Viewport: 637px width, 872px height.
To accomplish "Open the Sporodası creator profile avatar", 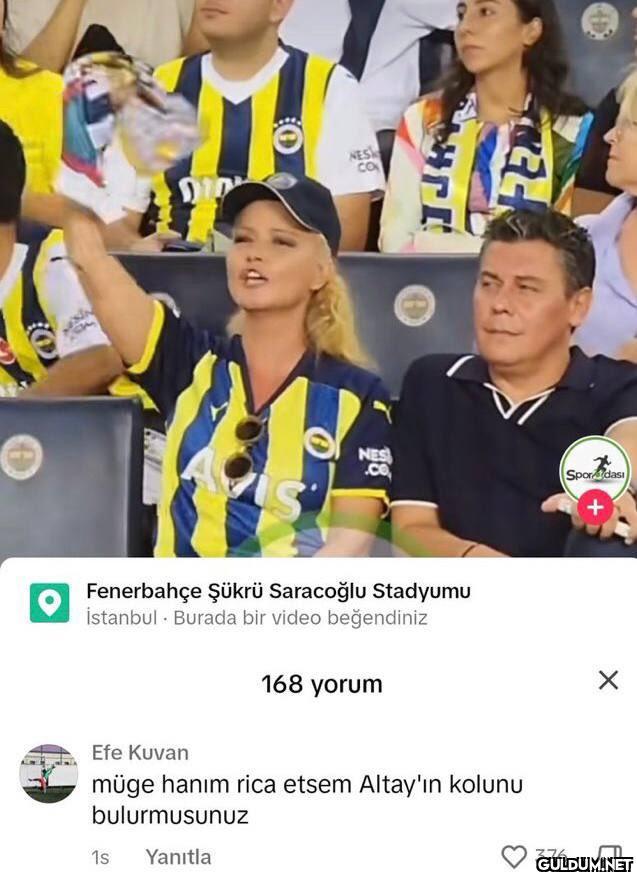I will 595,468.
